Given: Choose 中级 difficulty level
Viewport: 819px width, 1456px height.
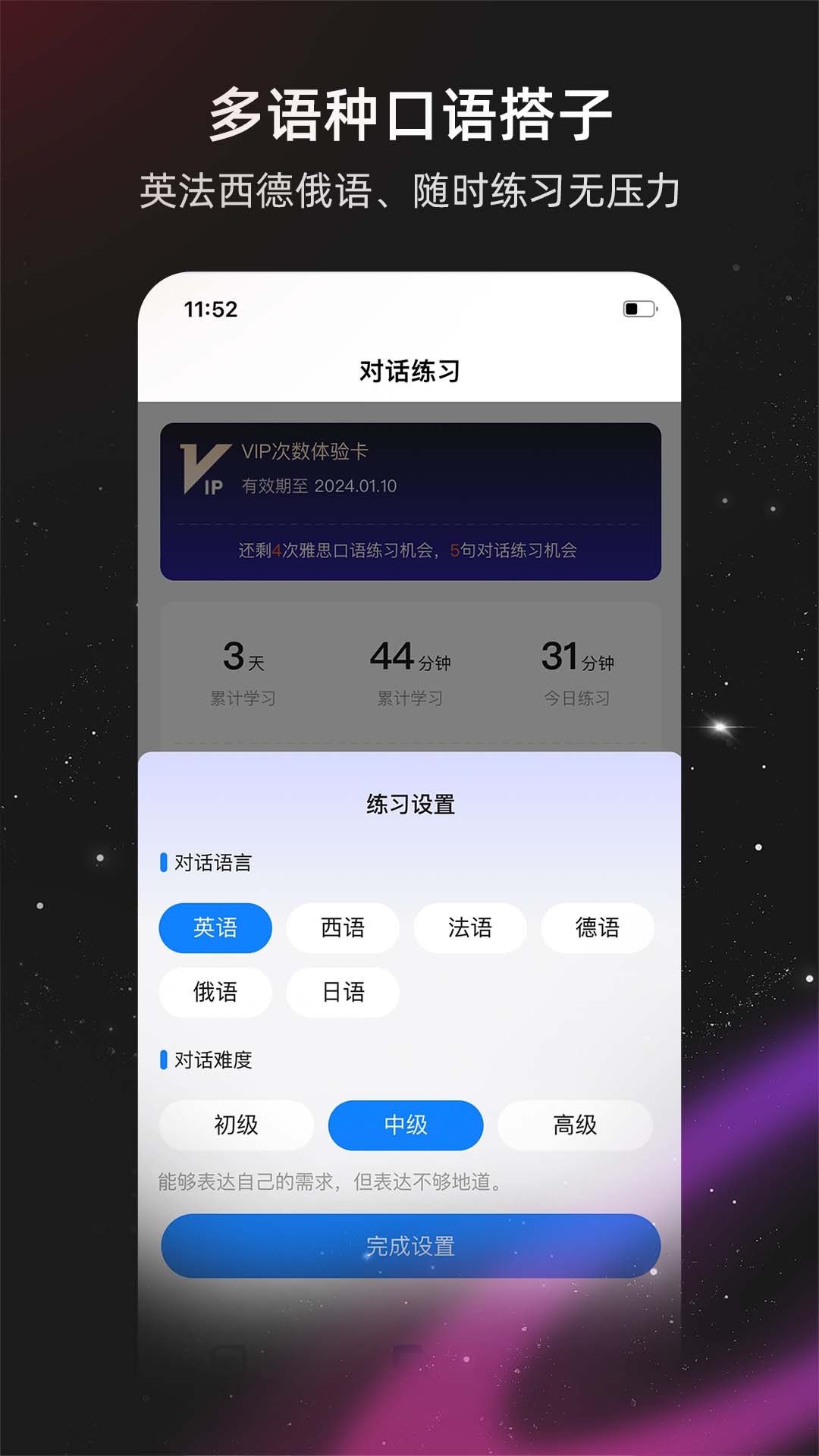Looking at the screenshot, I should [406, 1126].
